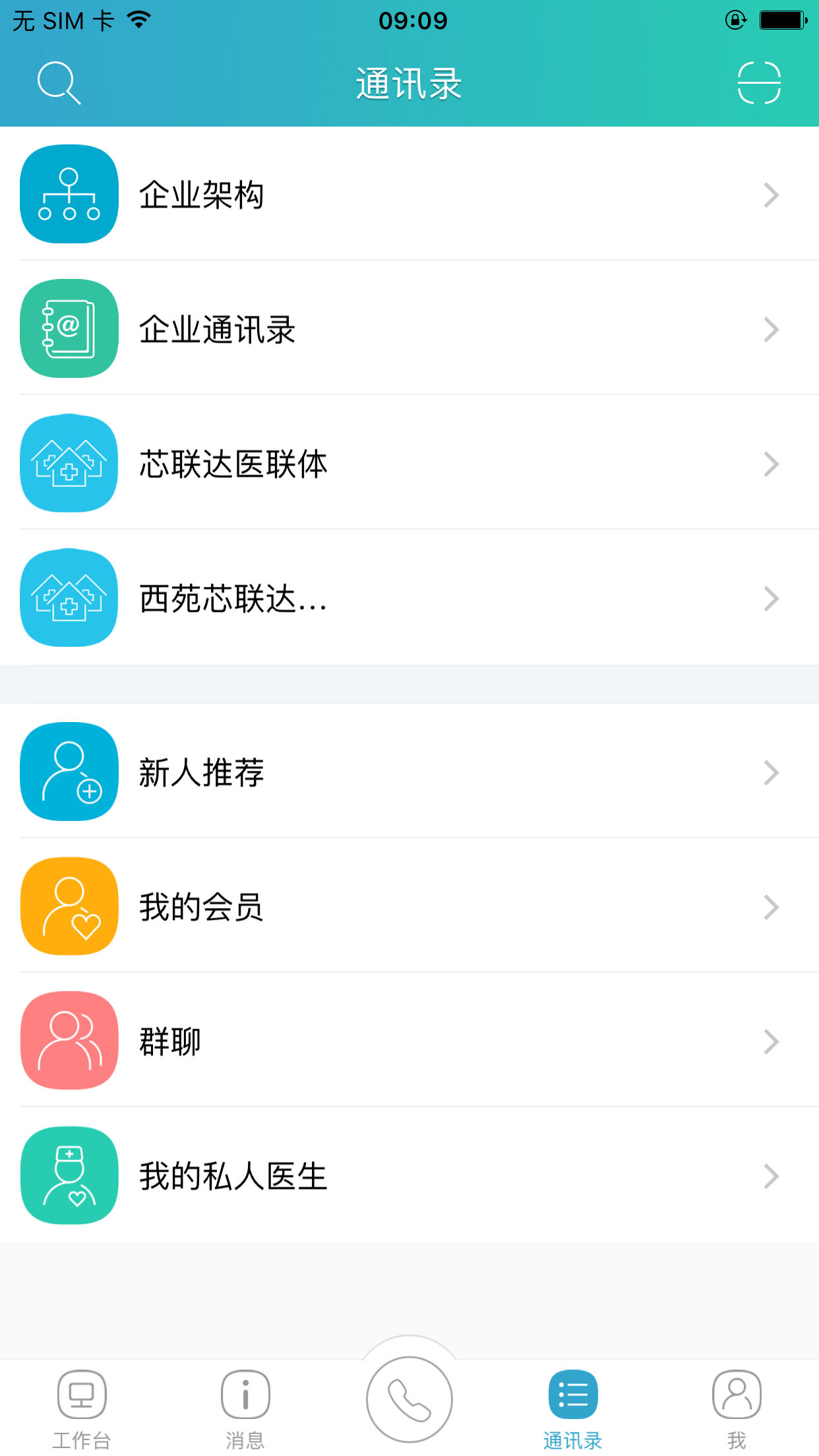This screenshot has height=1456, width=819.
Task: Click the 芯联达医联体 hospital icon
Action: click(69, 463)
